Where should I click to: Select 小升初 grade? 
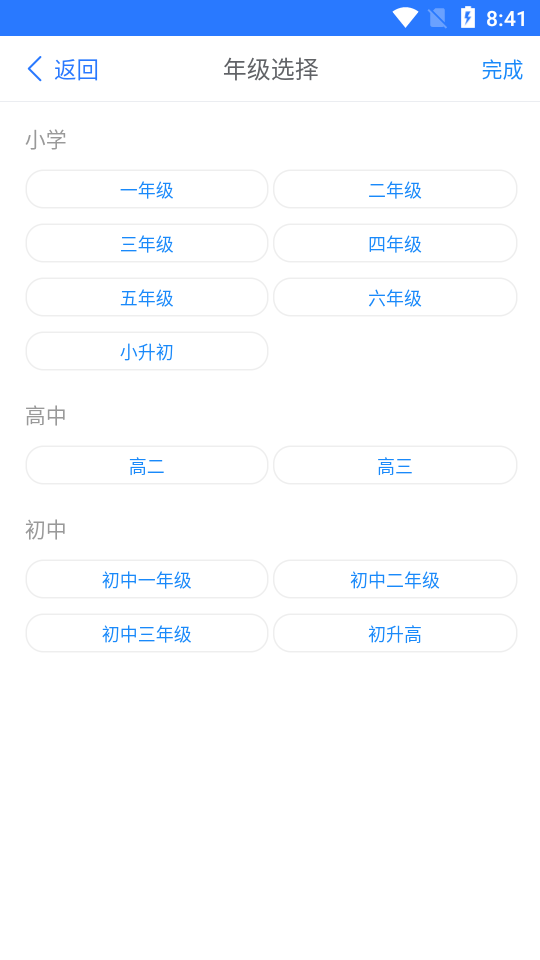[x=147, y=351]
